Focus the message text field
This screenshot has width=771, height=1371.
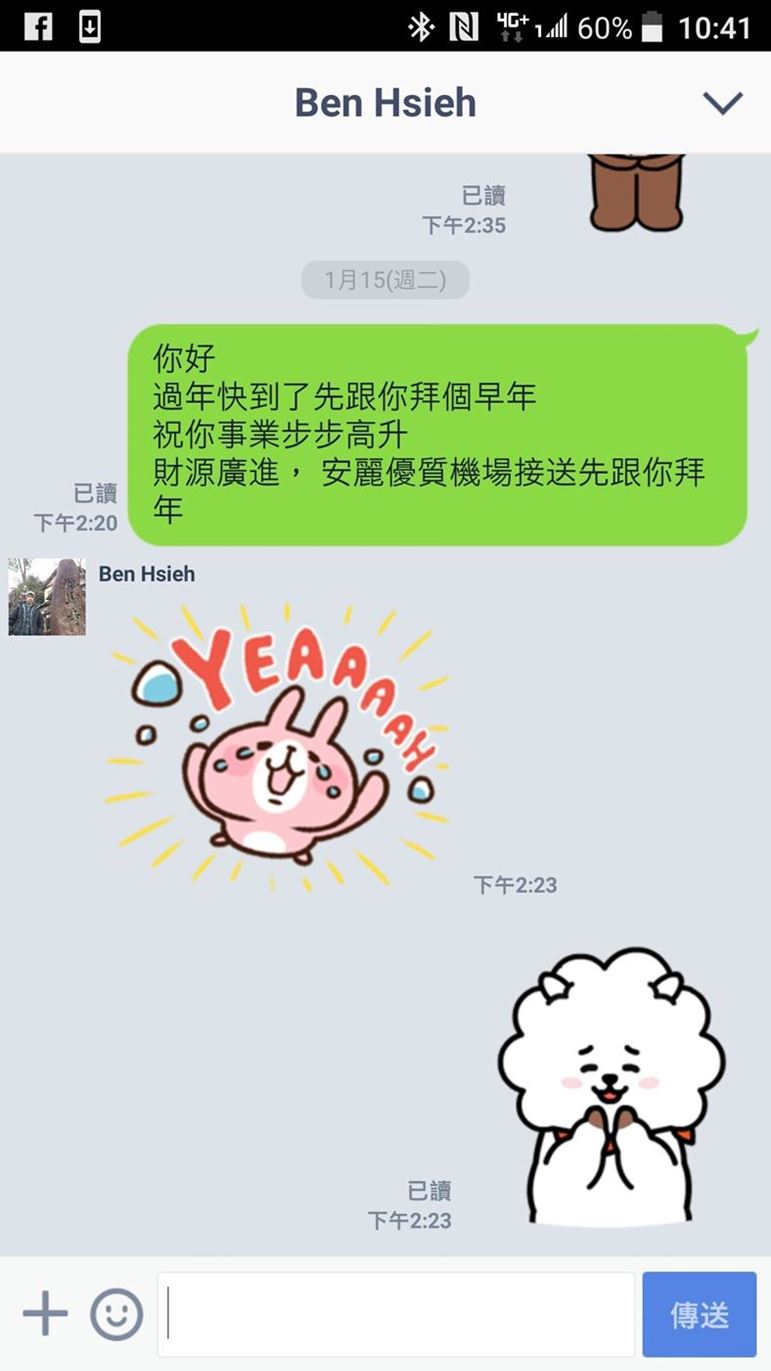[397, 1314]
